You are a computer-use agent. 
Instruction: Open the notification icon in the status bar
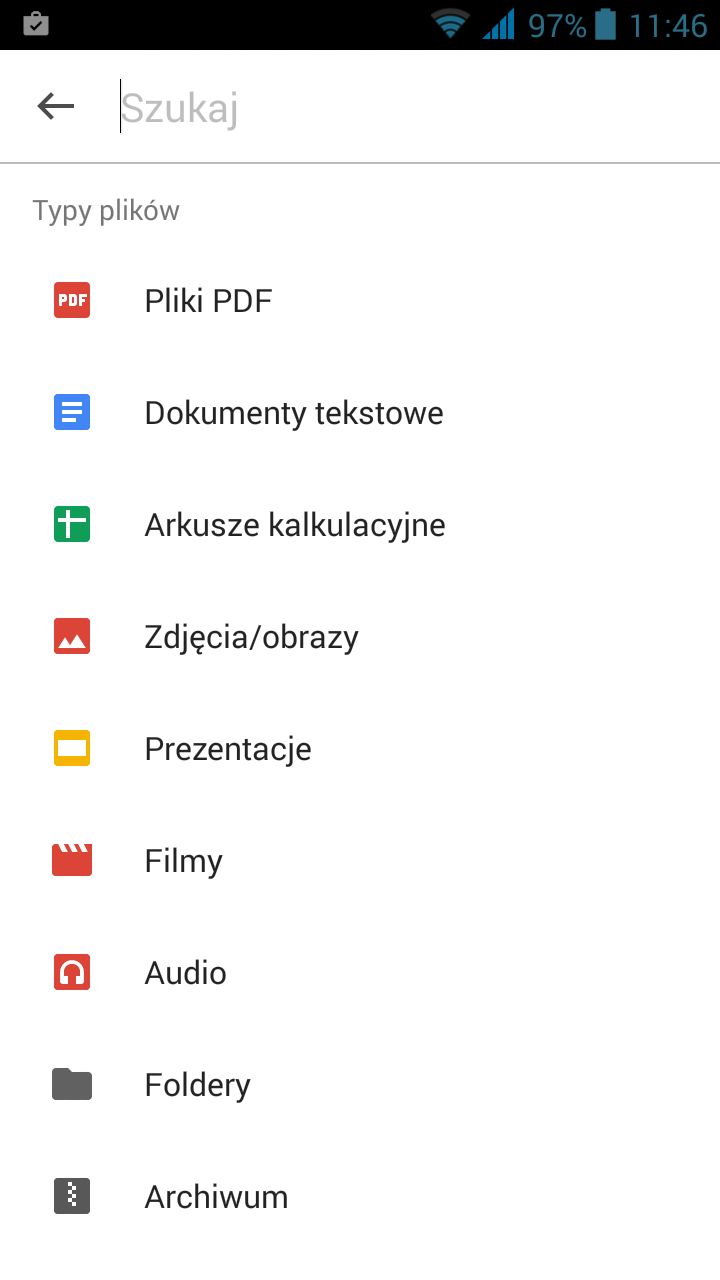point(36,23)
